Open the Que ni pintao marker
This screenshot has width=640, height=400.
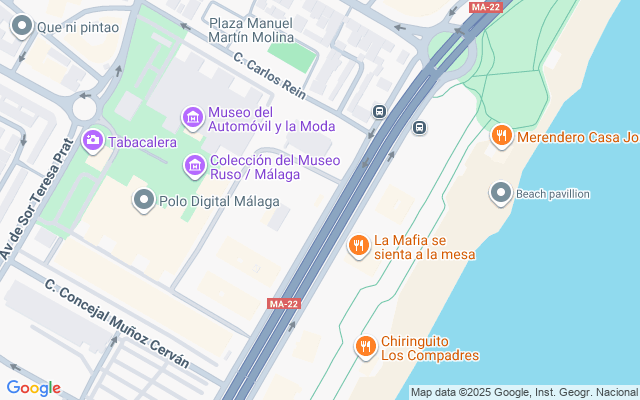coord(21,27)
